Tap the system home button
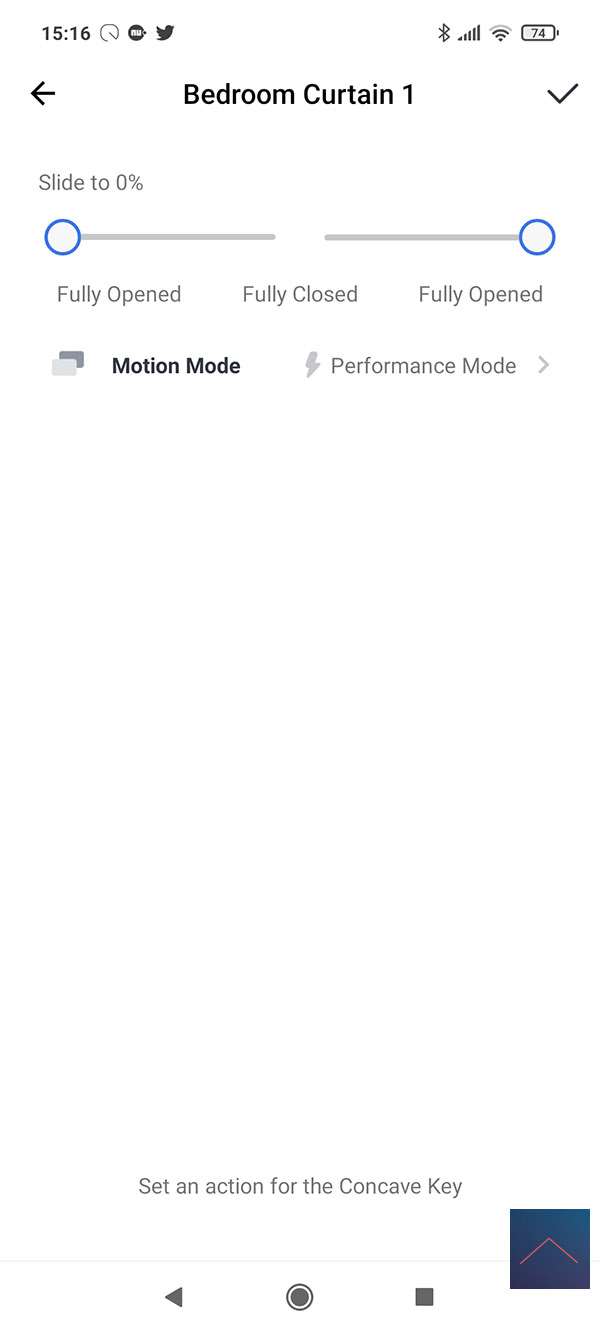Image resolution: width=600 pixels, height=1333 pixels. click(299, 1297)
